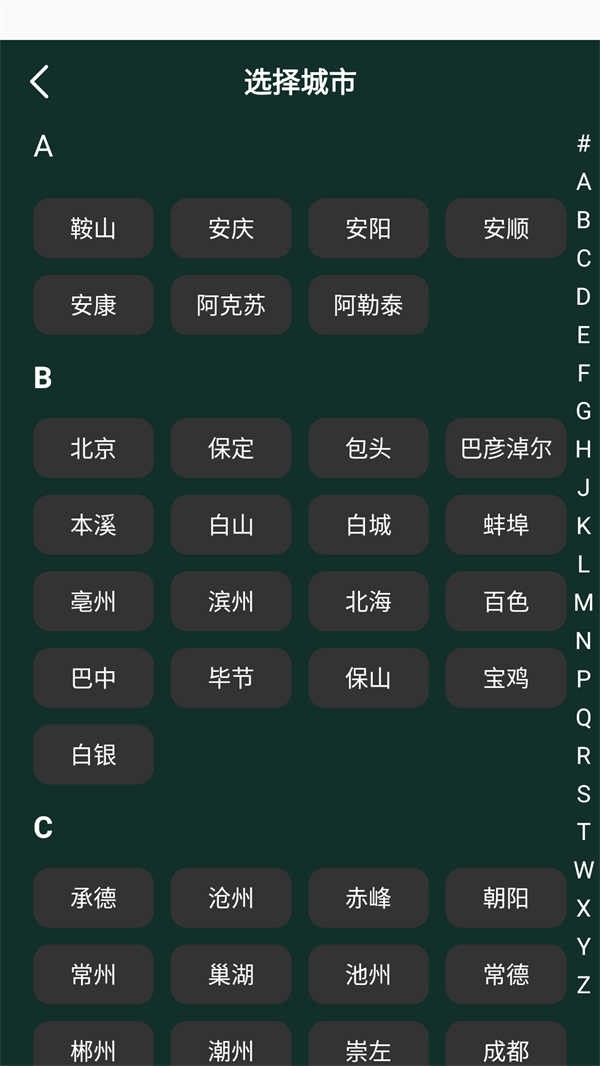The width and height of the screenshot is (600, 1066).
Task: Jump to letter S in the index
Action: point(583,794)
